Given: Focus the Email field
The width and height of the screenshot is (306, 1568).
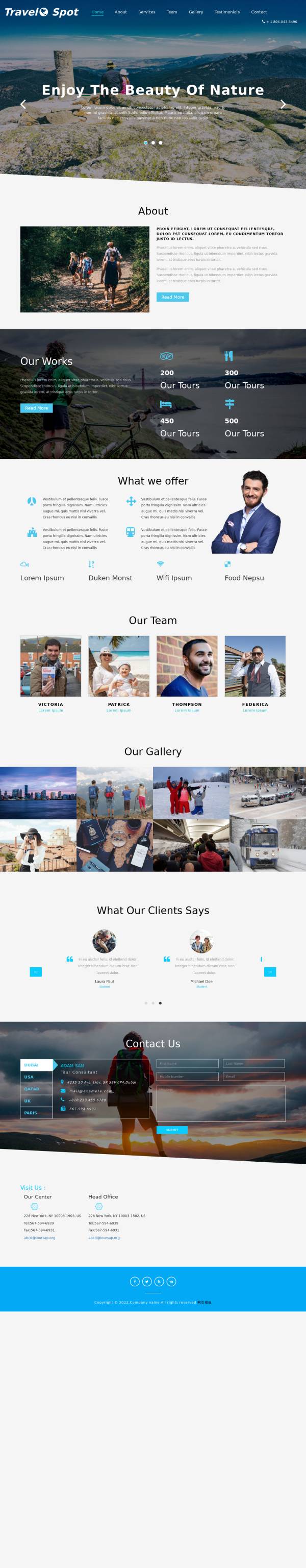Looking at the screenshot, I should pos(253,1077).
